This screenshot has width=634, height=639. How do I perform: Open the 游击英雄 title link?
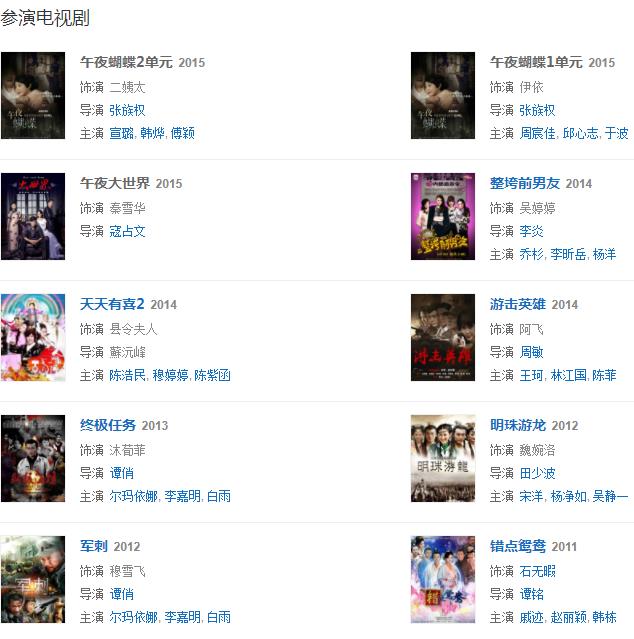coord(518,304)
